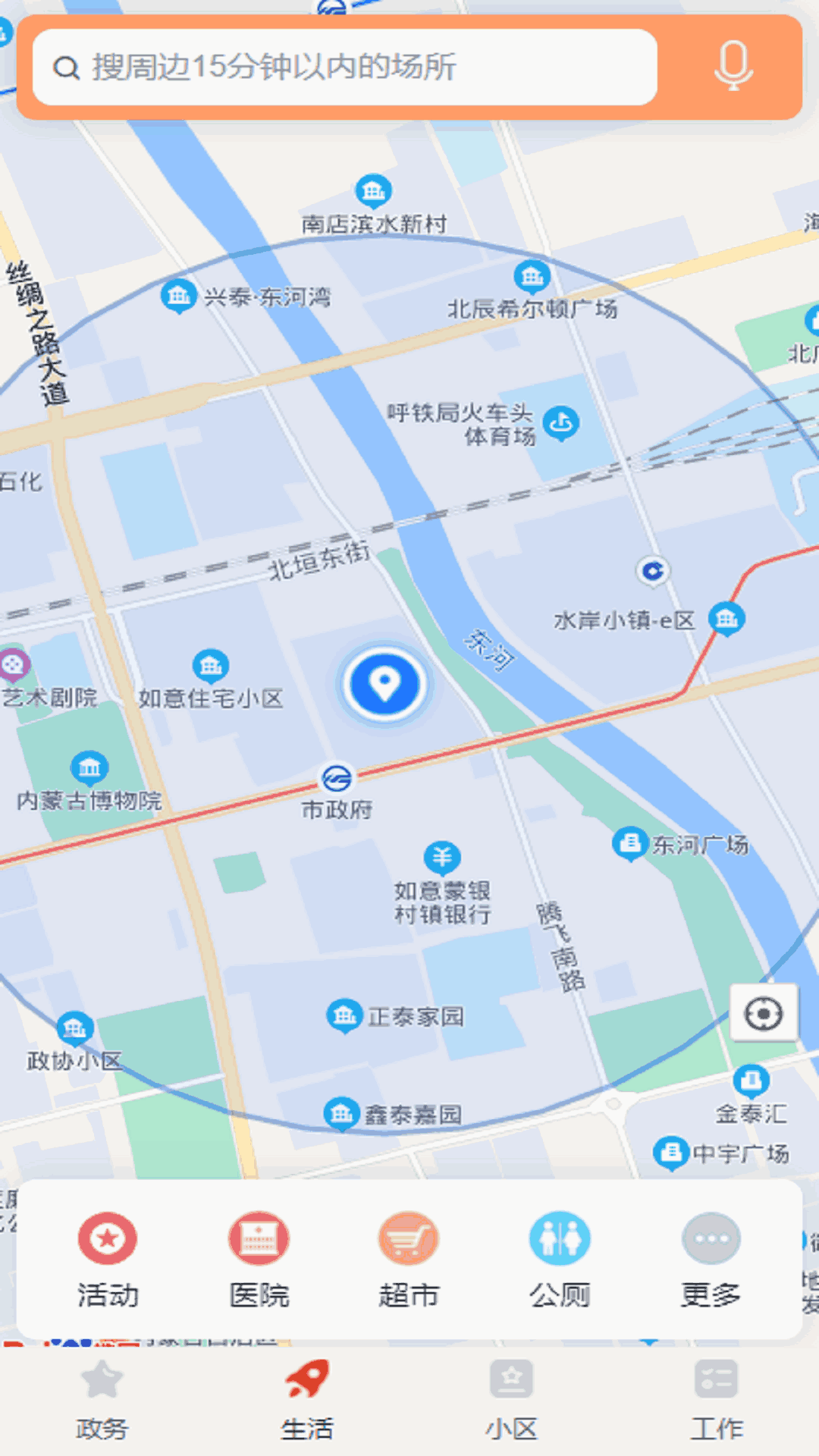Tap the 如意蒙银村镇银行 marker
The height and width of the screenshot is (1456, 819).
pyautogui.click(x=442, y=858)
